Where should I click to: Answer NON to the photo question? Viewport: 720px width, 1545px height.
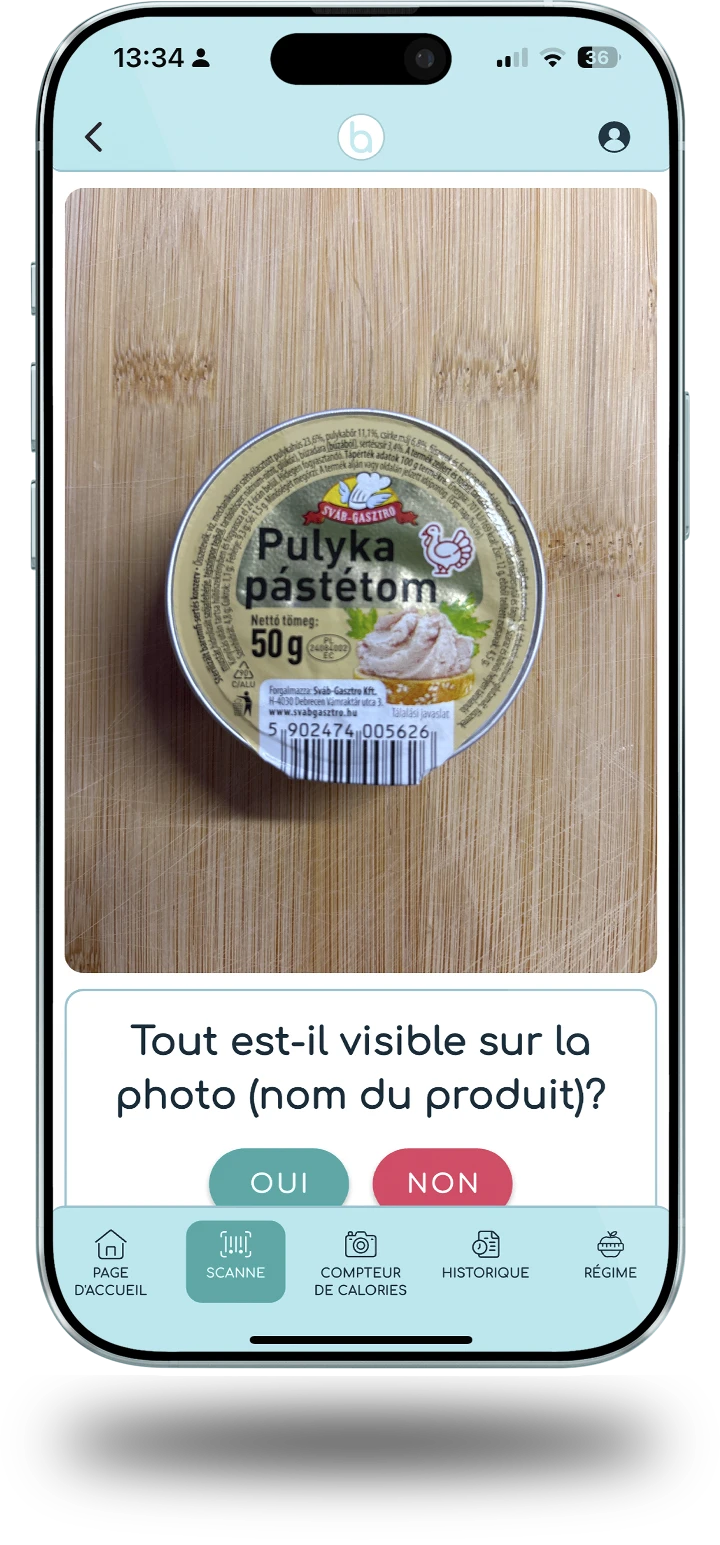click(442, 1182)
